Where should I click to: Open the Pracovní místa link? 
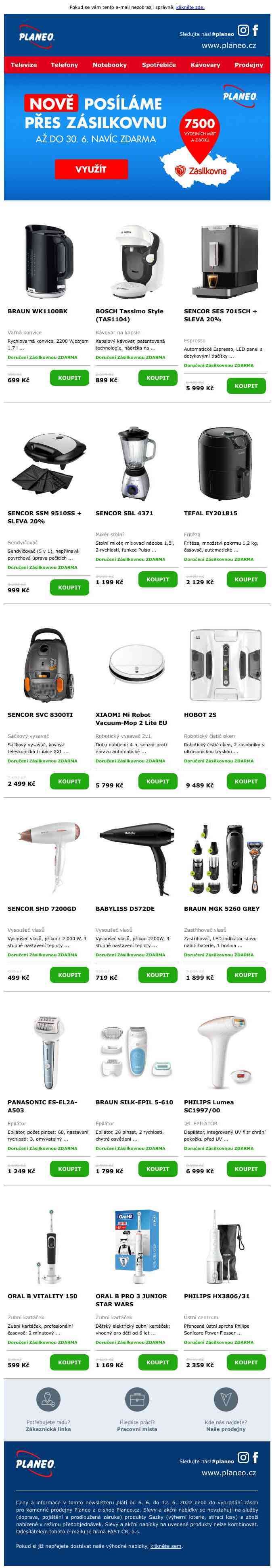137,1428
